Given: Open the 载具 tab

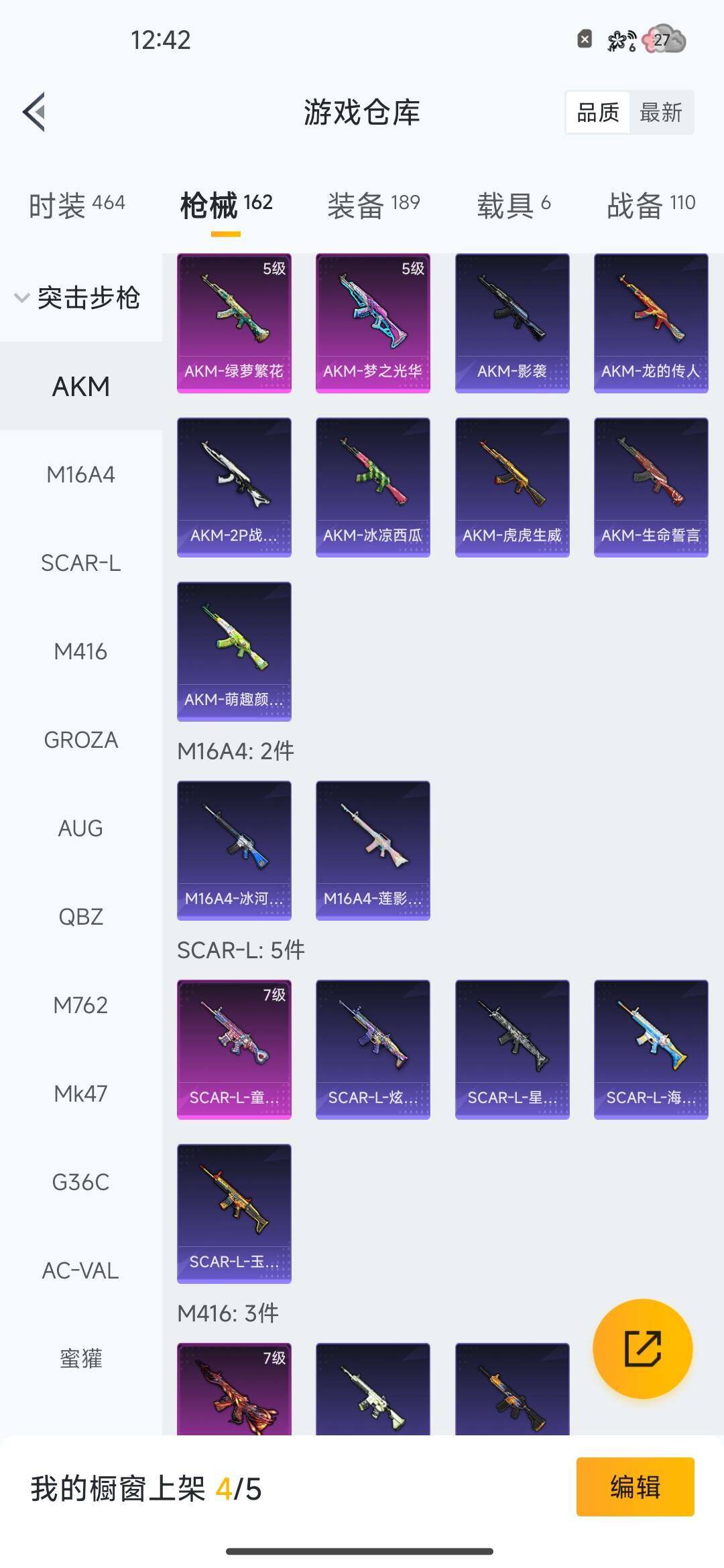Looking at the screenshot, I should coord(514,204).
